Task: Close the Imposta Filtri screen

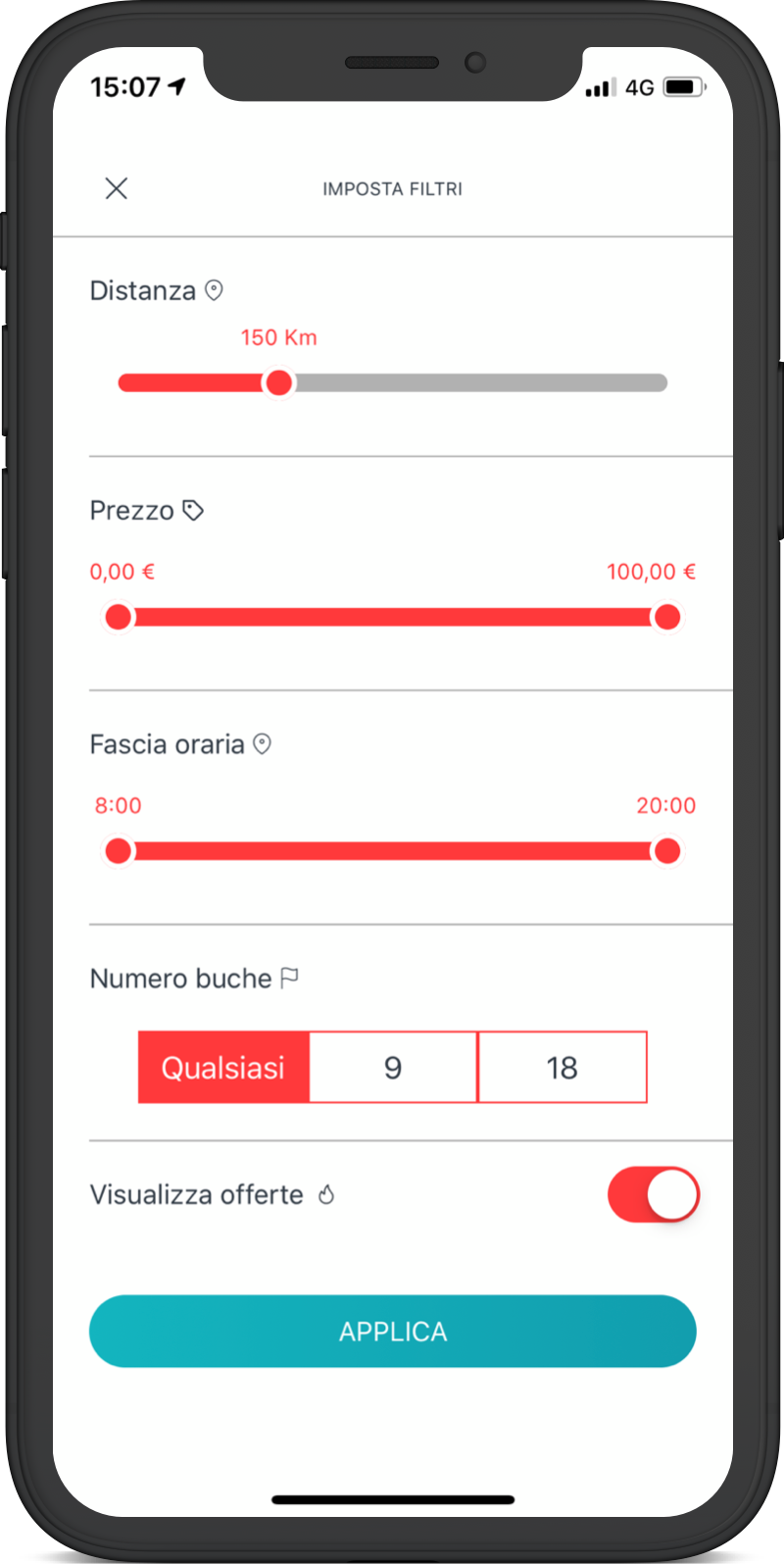Action: (x=117, y=188)
